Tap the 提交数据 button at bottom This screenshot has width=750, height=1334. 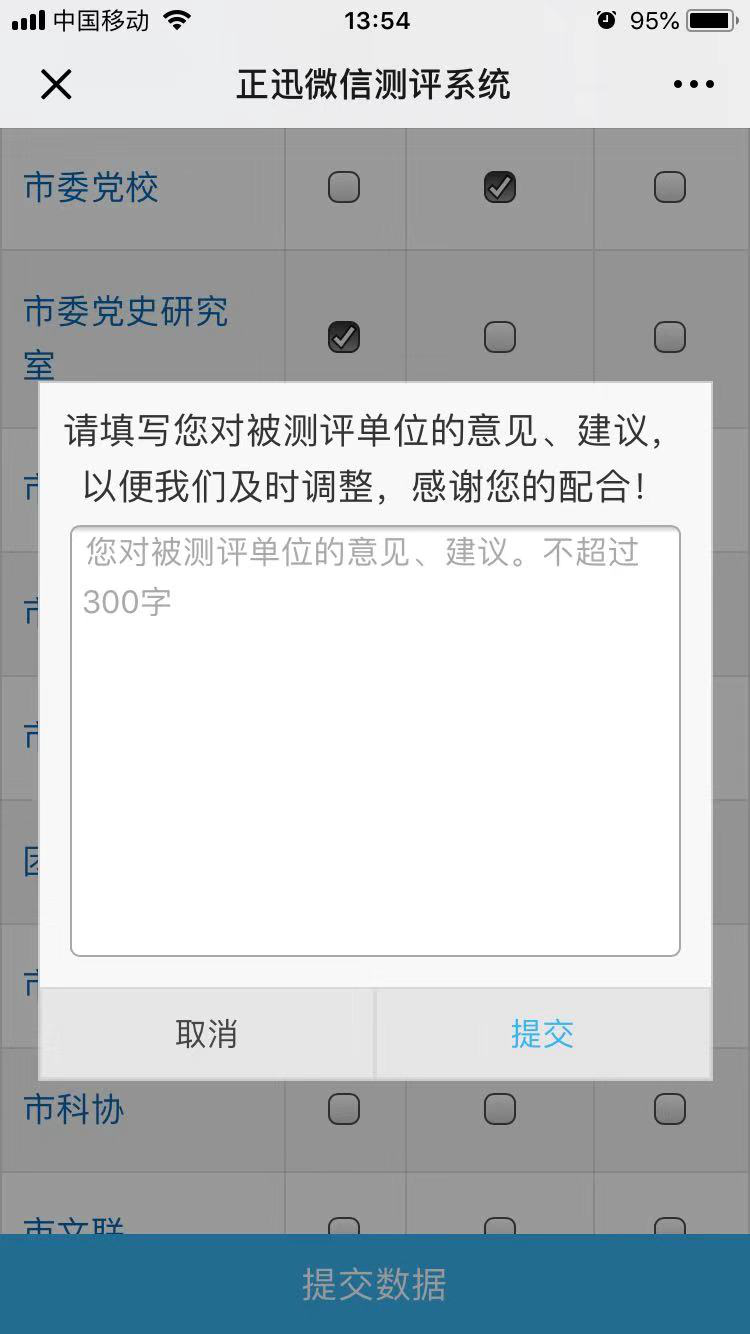click(375, 1284)
